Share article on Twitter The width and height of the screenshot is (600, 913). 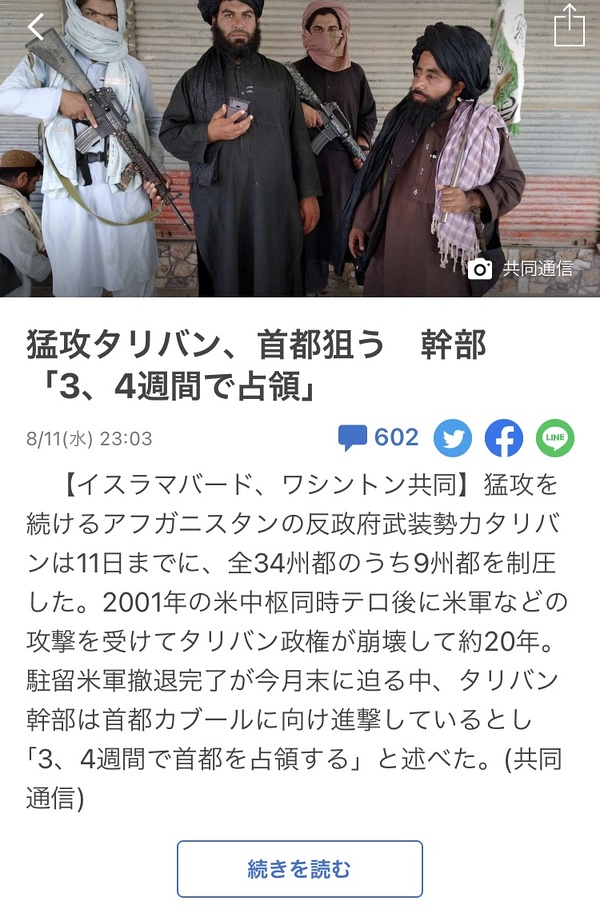tap(453, 439)
